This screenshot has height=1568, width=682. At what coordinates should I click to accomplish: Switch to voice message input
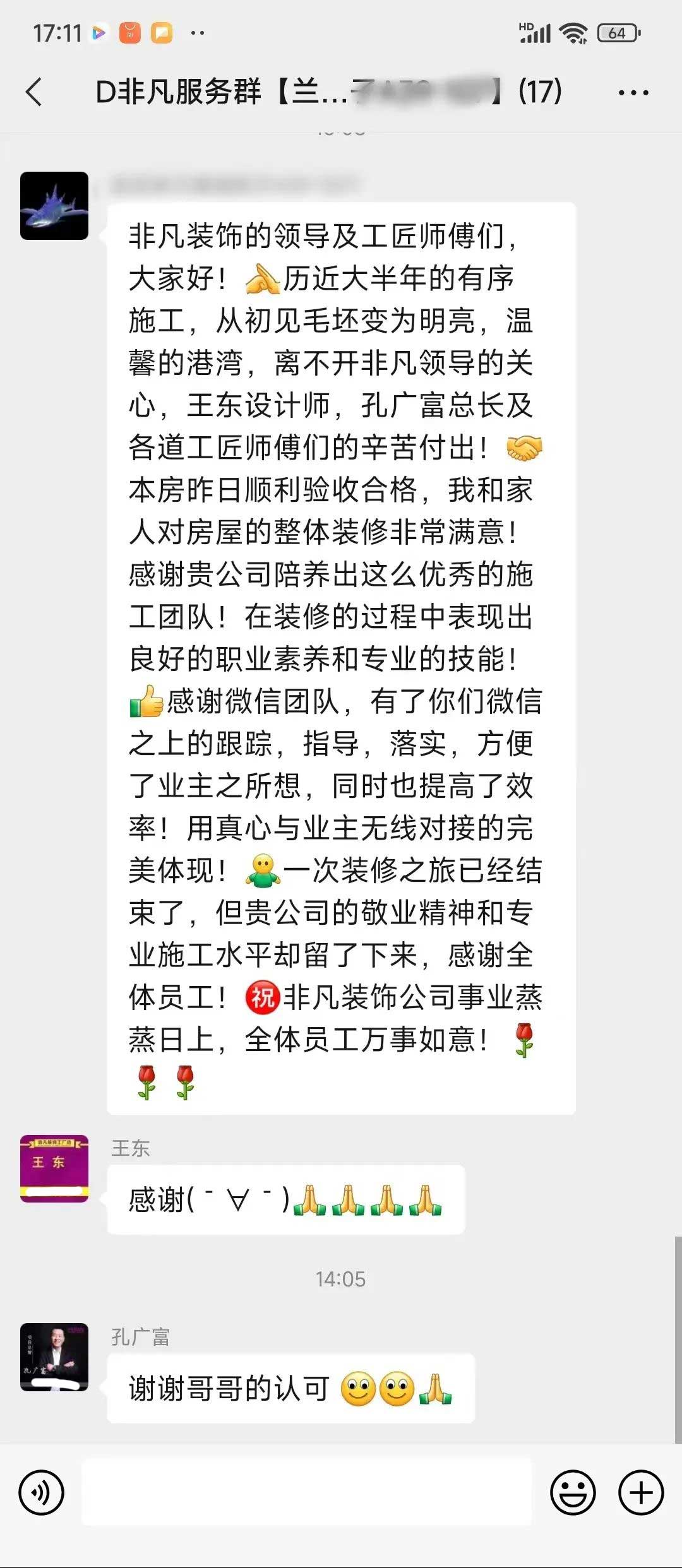(42, 1493)
